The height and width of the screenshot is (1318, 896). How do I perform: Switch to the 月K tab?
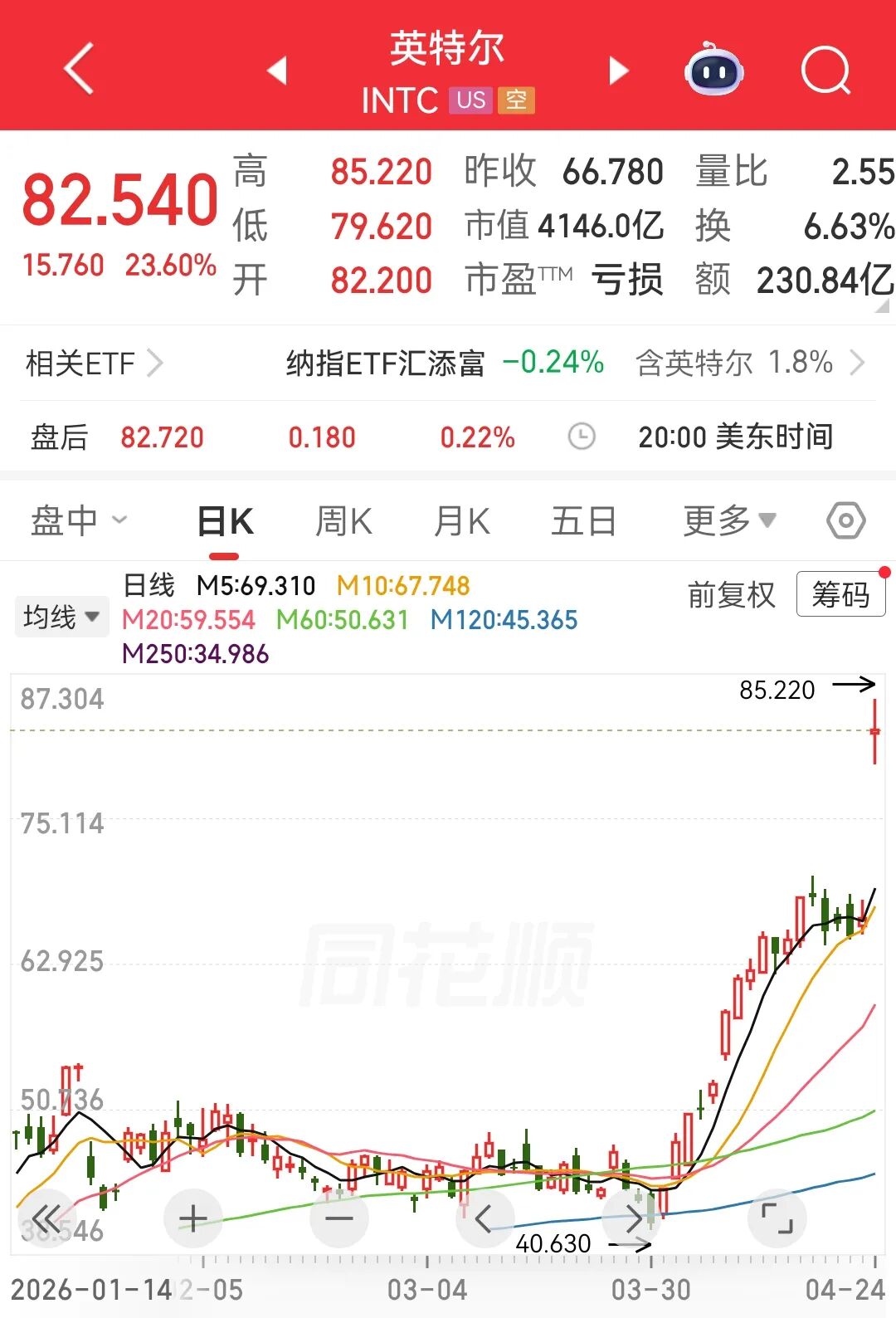click(x=462, y=521)
